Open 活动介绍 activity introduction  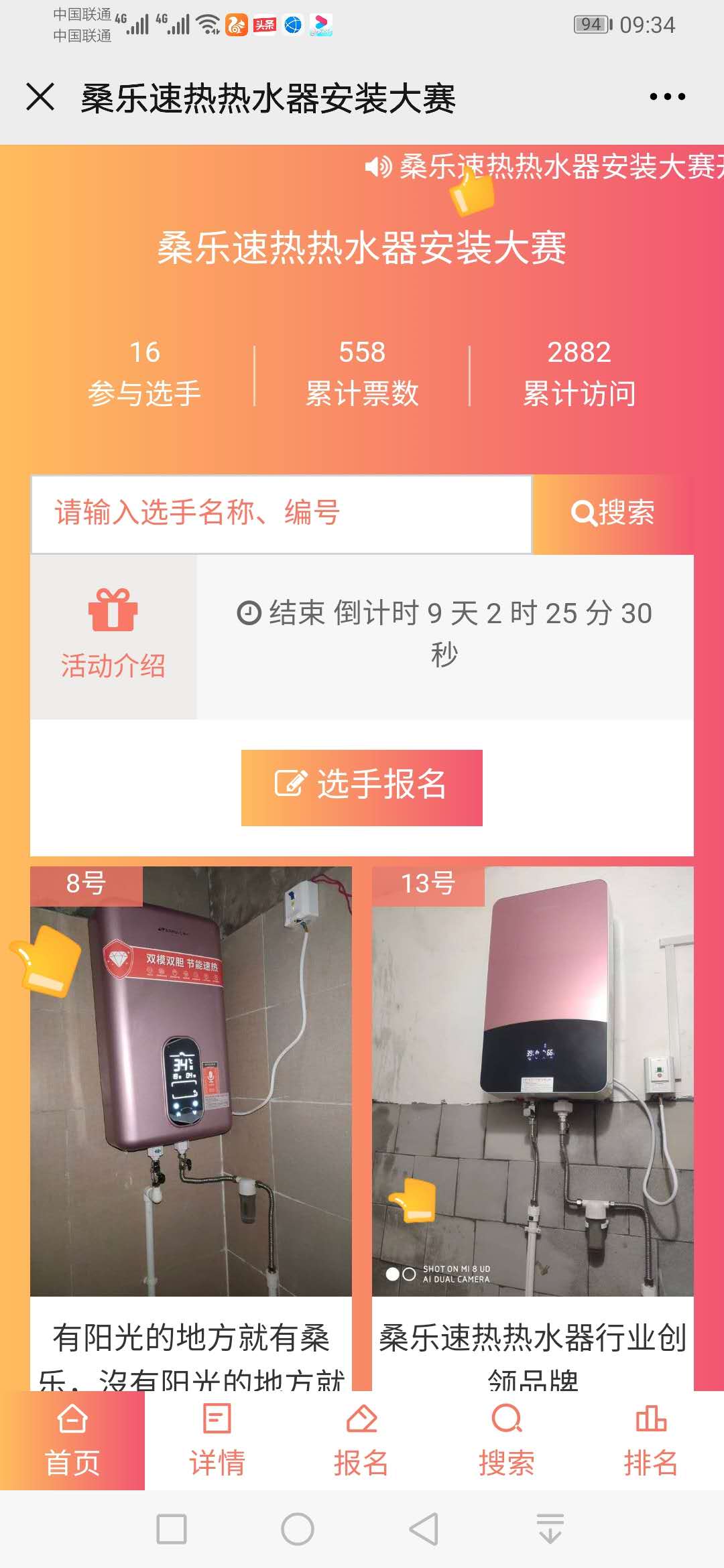(x=113, y=637)
